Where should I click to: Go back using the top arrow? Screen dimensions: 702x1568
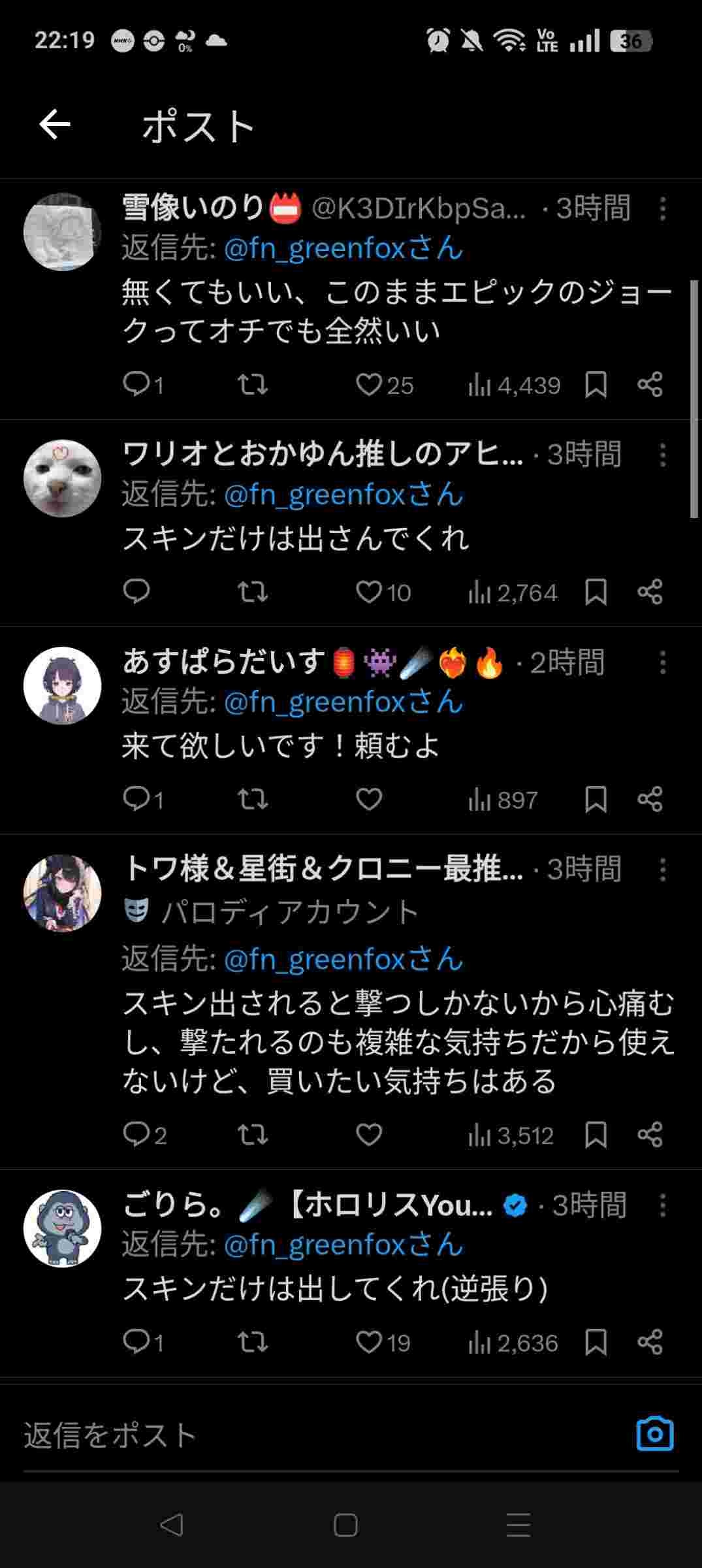[55, 124]
